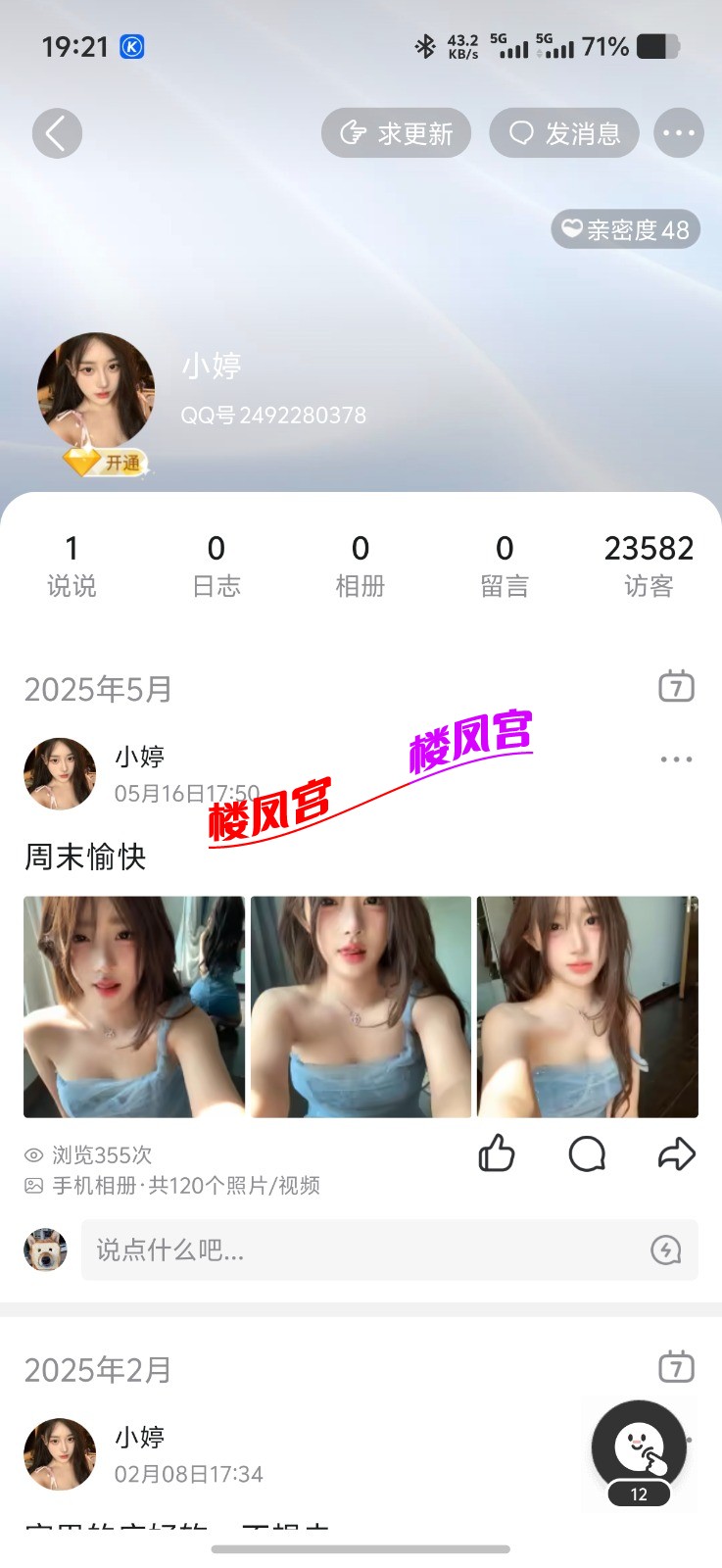Image resolution: width=722 pixels, height=1568 pixels.
Task: Switch to the 相册 section
Action: tap(361, 563)
